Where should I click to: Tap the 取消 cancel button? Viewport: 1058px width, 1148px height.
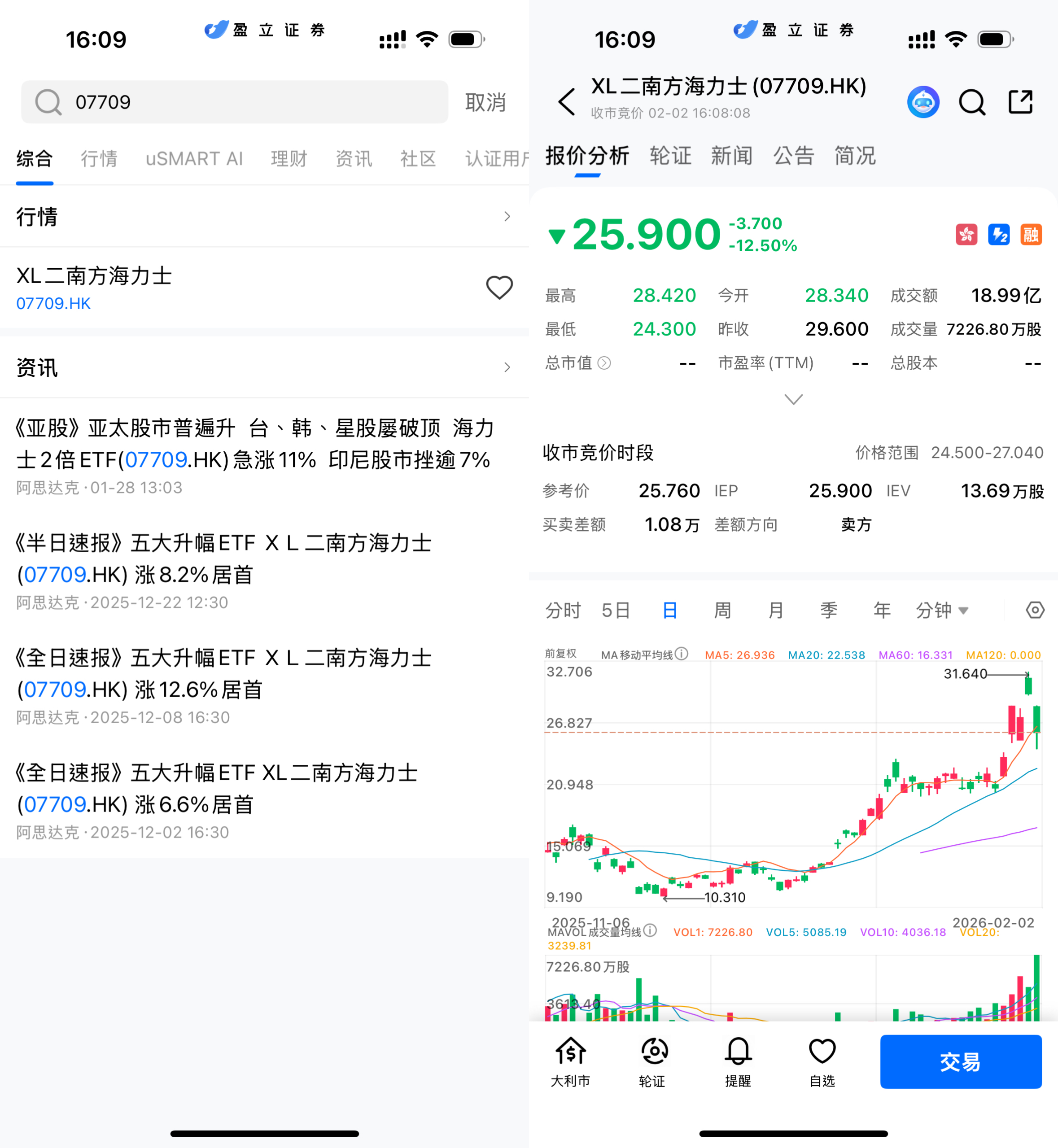[485, 102]
